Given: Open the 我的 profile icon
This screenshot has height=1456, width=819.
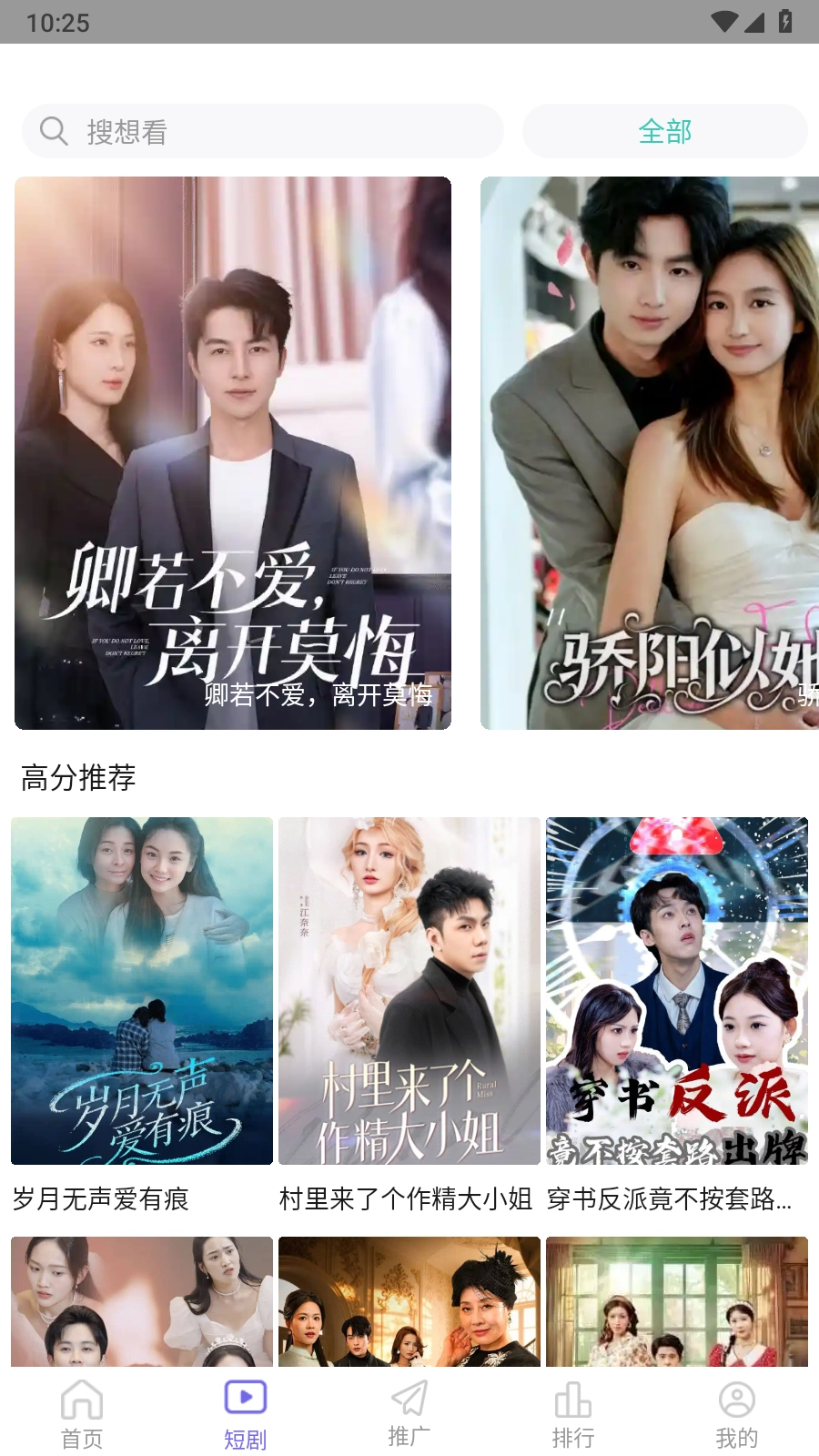Looking at the screenshot, I should click(x=736, y=1399).
